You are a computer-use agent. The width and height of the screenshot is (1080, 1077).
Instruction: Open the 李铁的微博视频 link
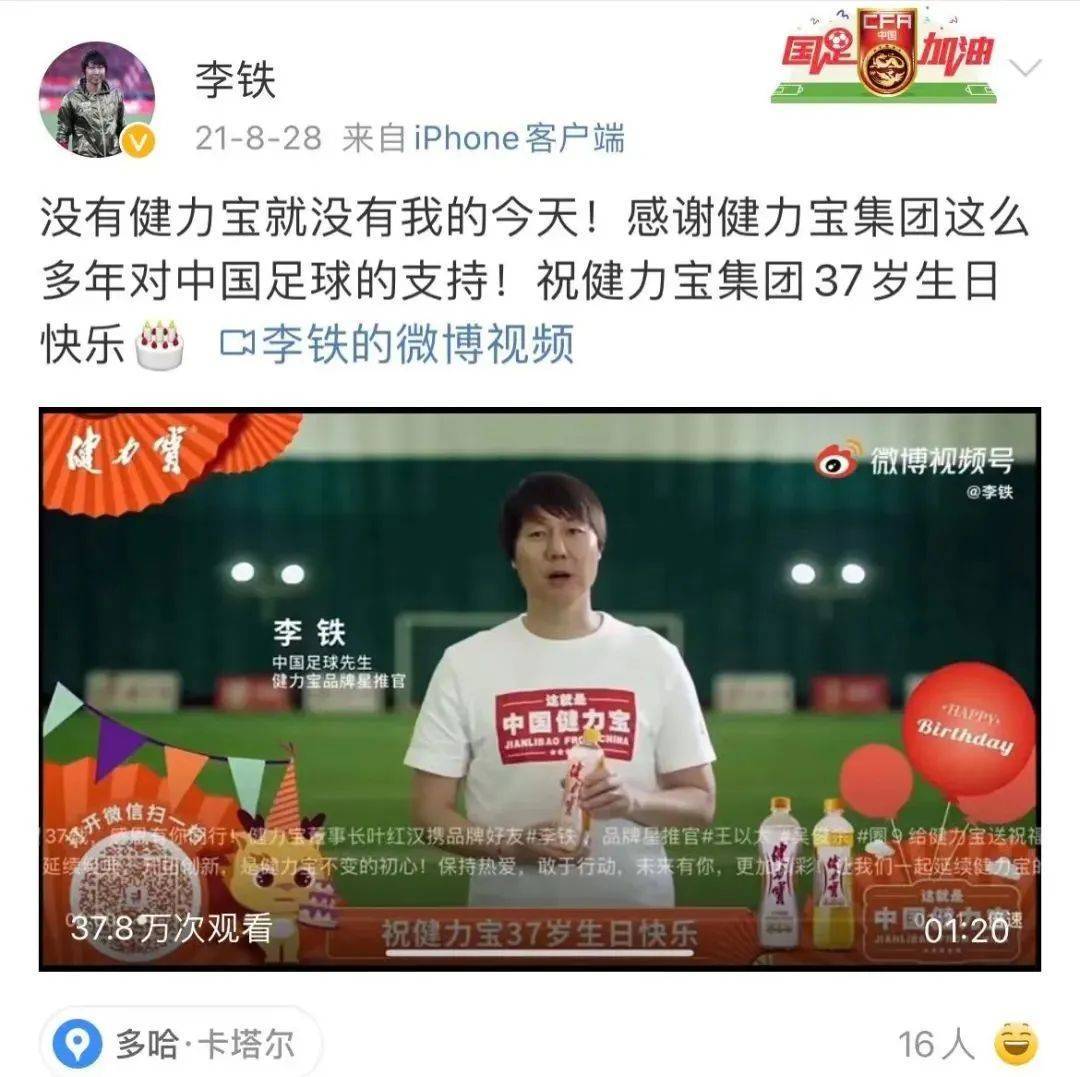coord(397,345)
